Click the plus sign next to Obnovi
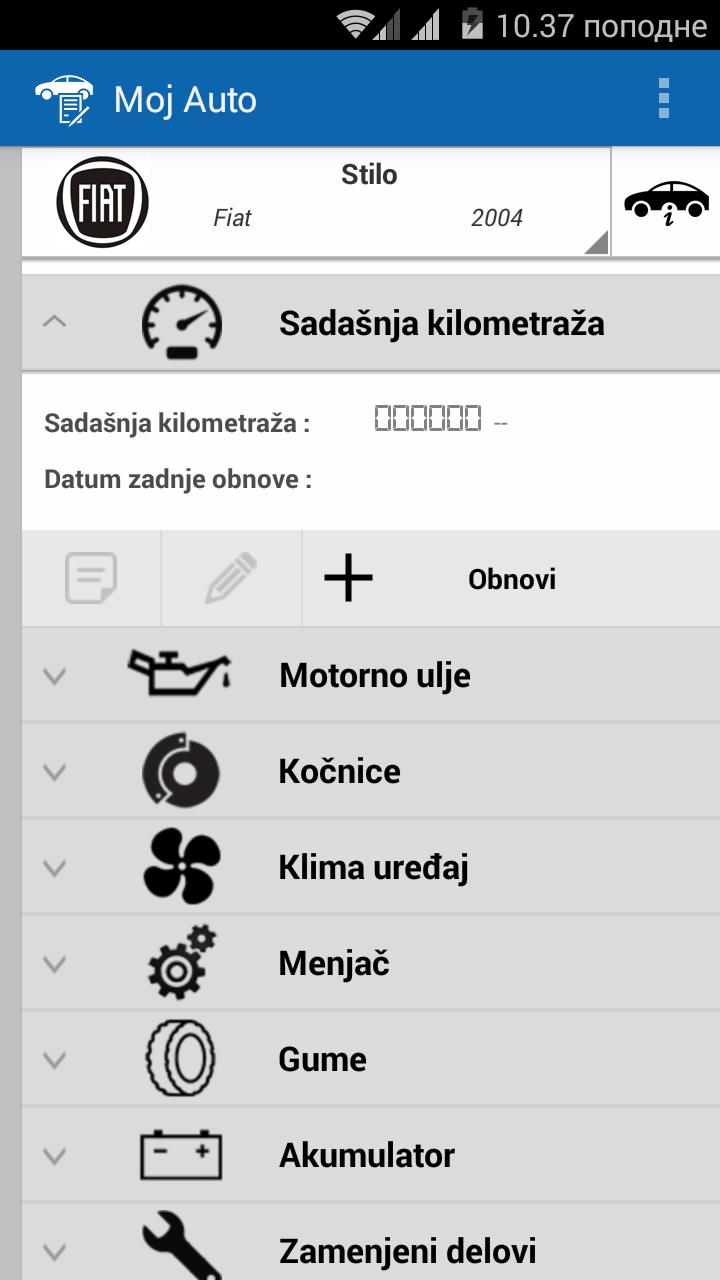 pyautogui.click(x=347, y=578)
